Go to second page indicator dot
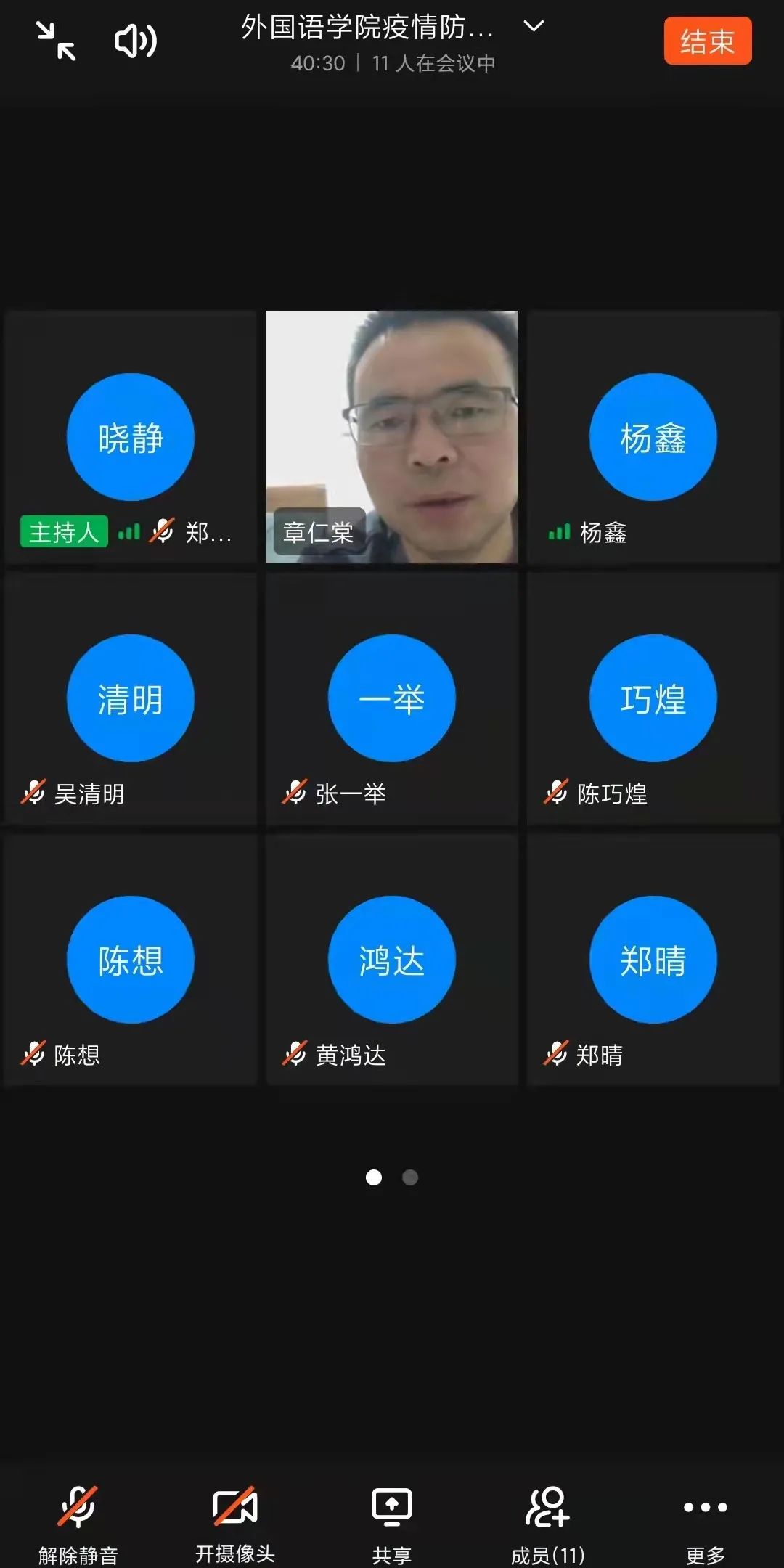Screen dimensions: 784x1568 (410, 1177)
